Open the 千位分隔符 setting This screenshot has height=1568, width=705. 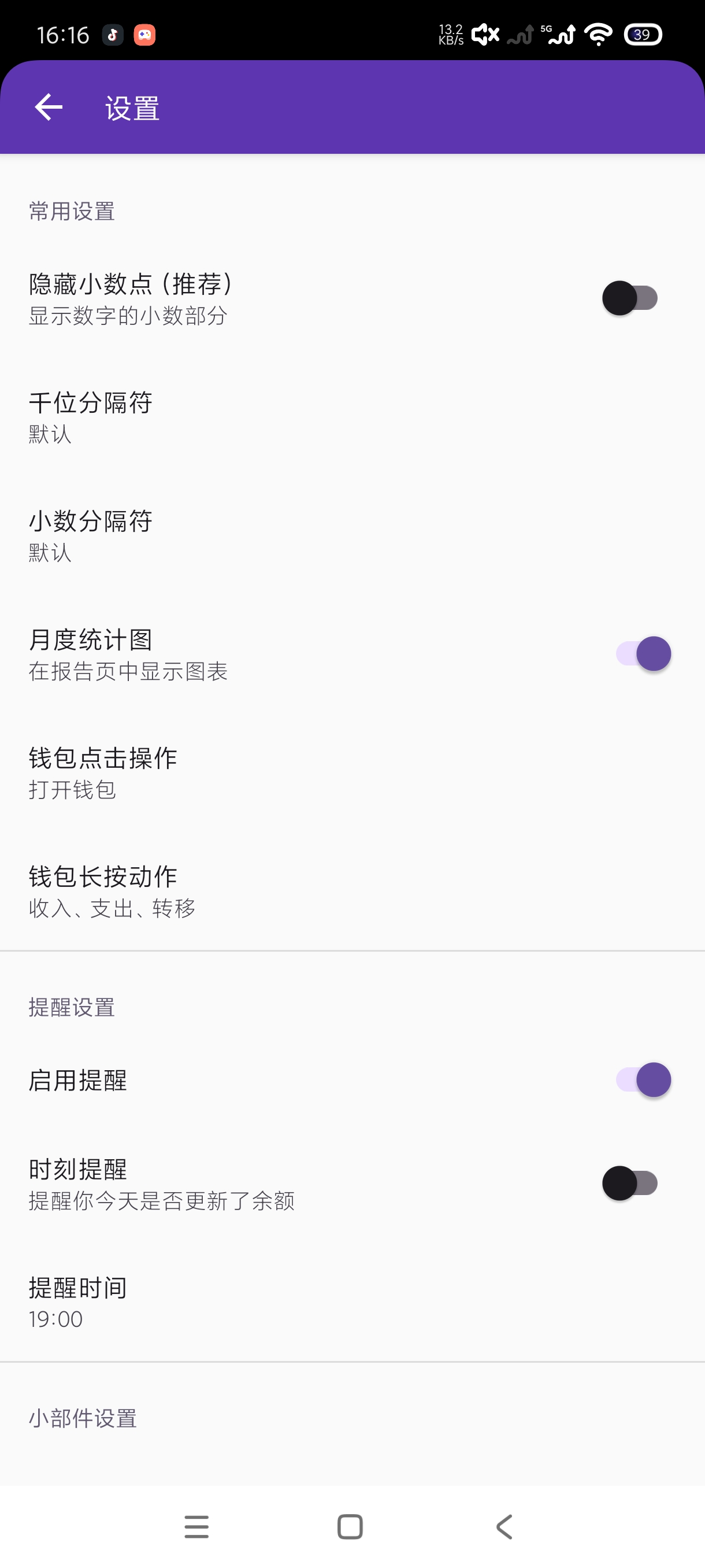tap(352, 417)
